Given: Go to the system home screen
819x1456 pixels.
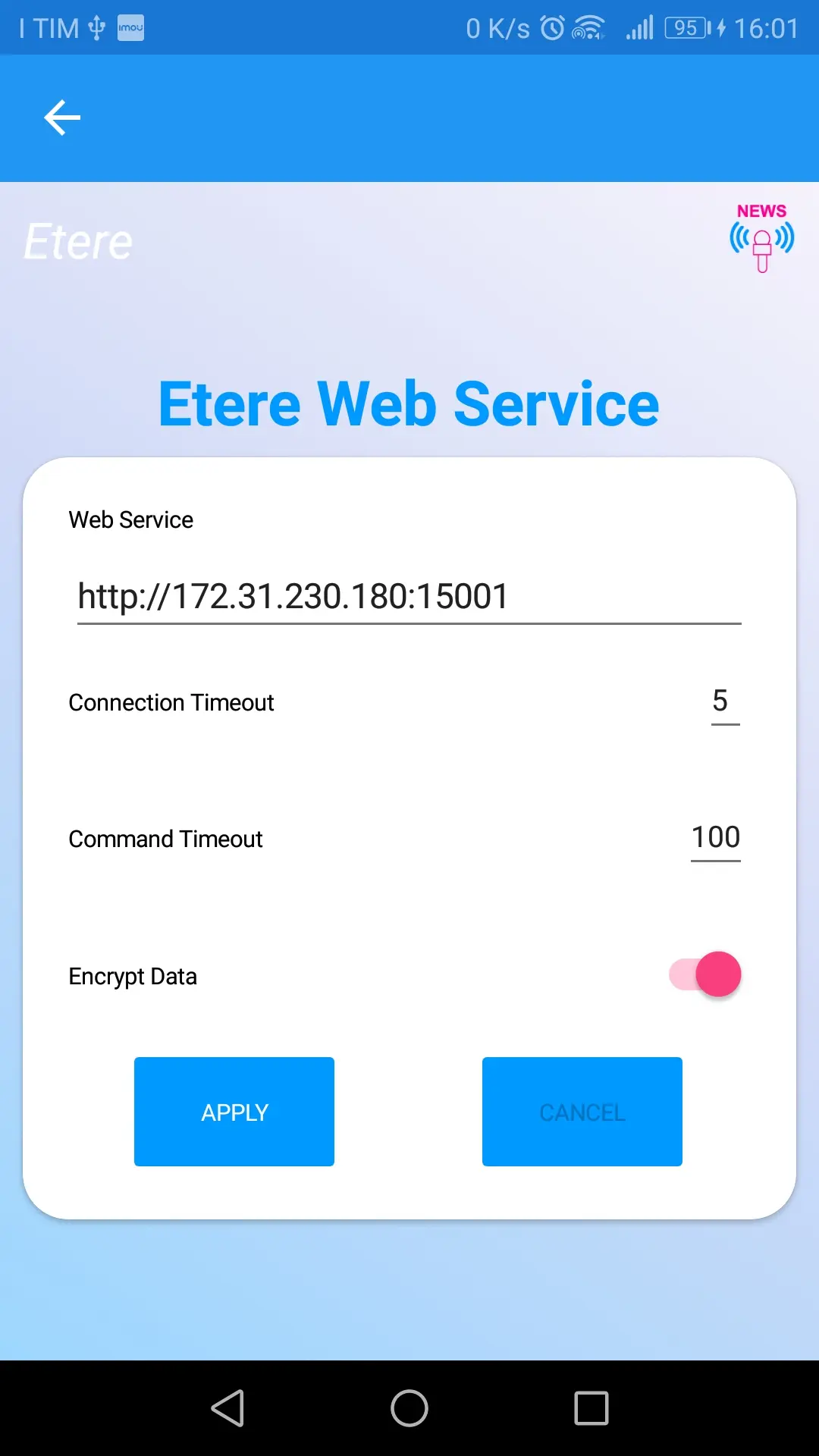Looking at the screenshot, I should pos(409,1408).
